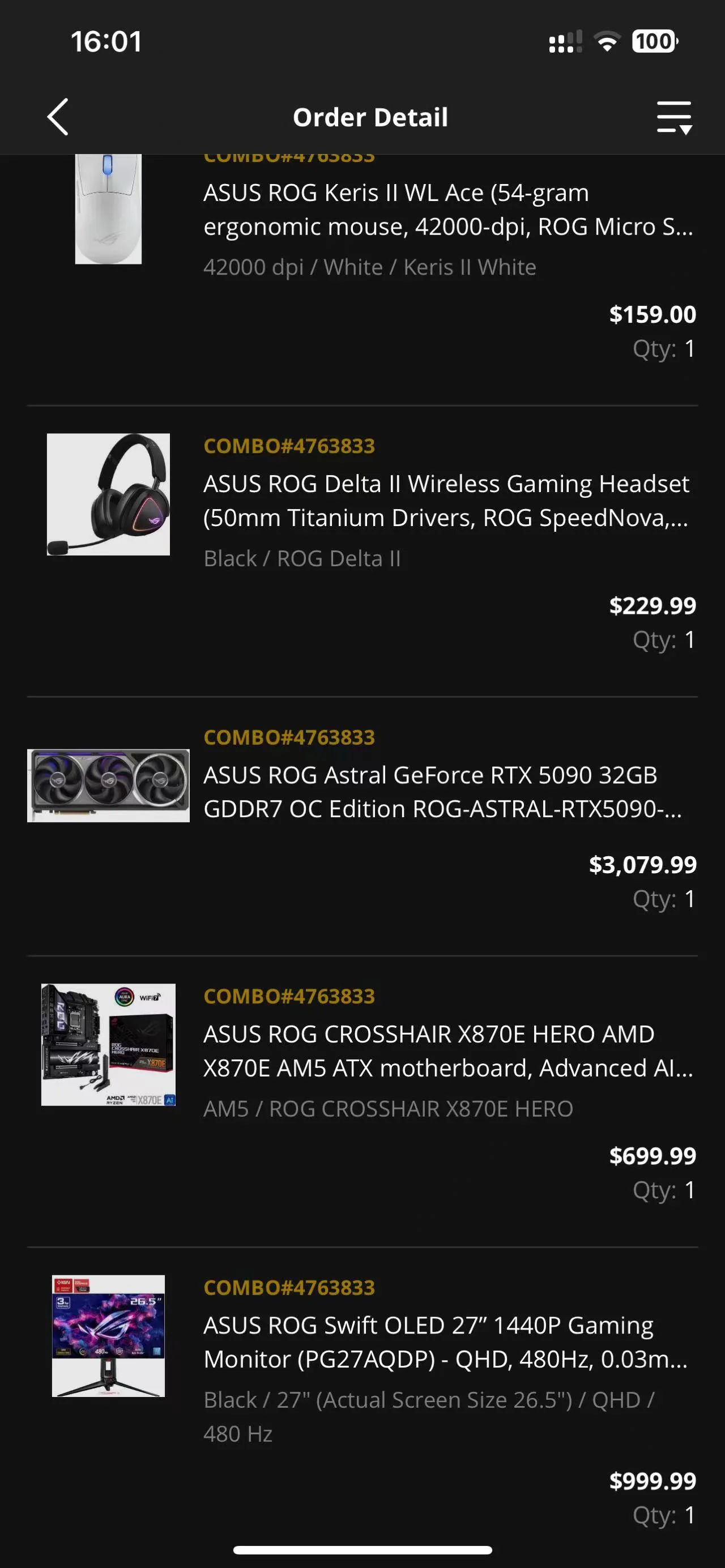Go back from Order Detail
The width and height of the screenshot is (725, 1568).
click(58, 117)
